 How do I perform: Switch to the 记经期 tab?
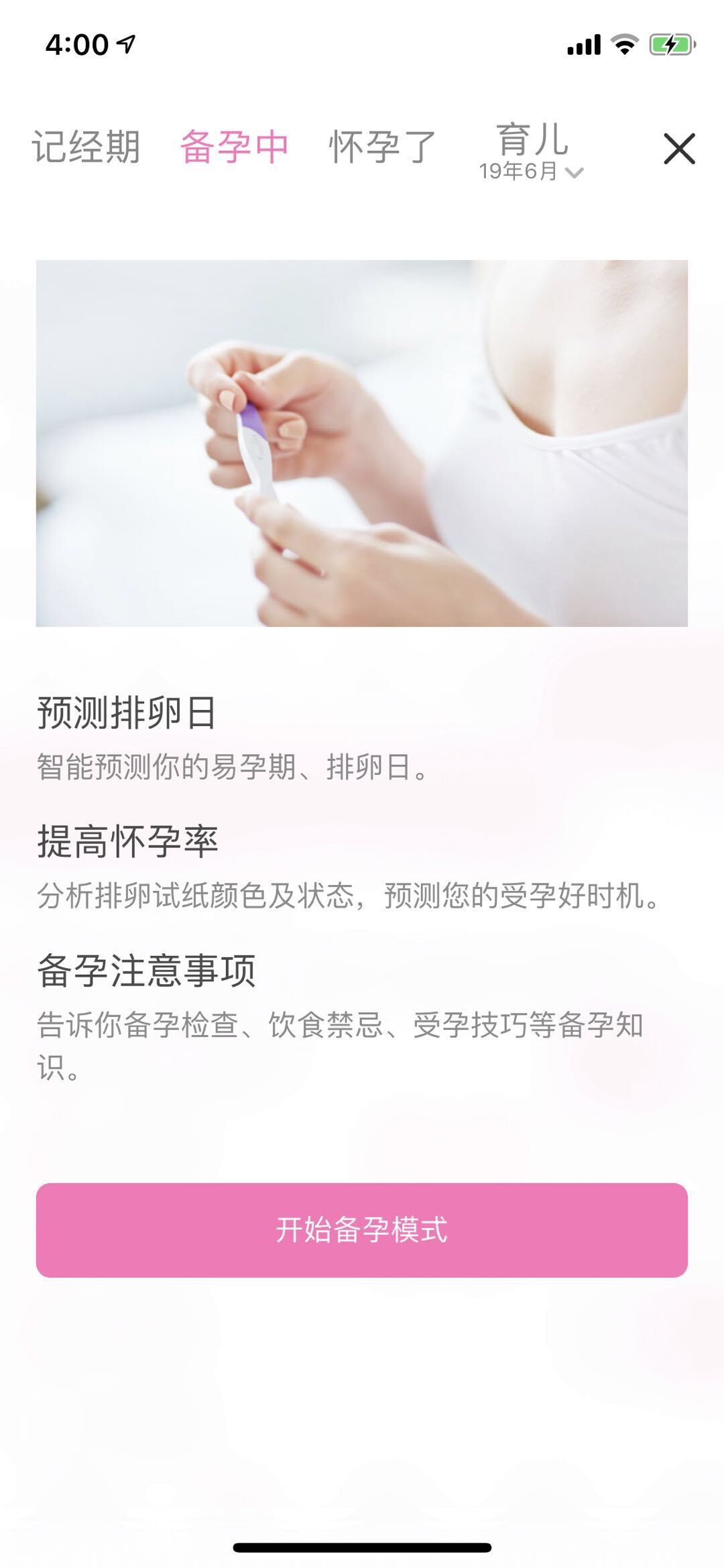coord(86,147)
